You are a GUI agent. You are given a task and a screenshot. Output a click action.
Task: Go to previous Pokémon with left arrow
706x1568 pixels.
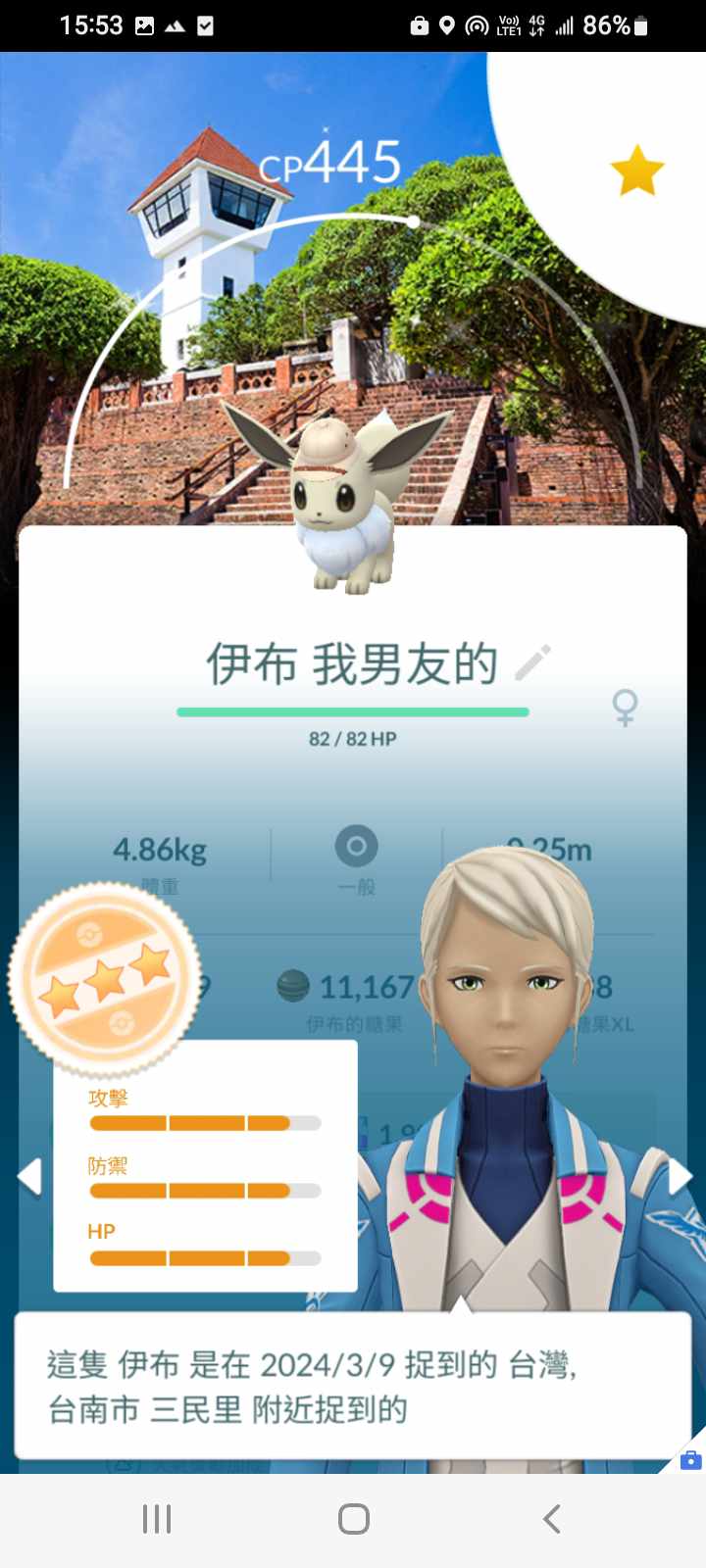tap(30, 1176)
